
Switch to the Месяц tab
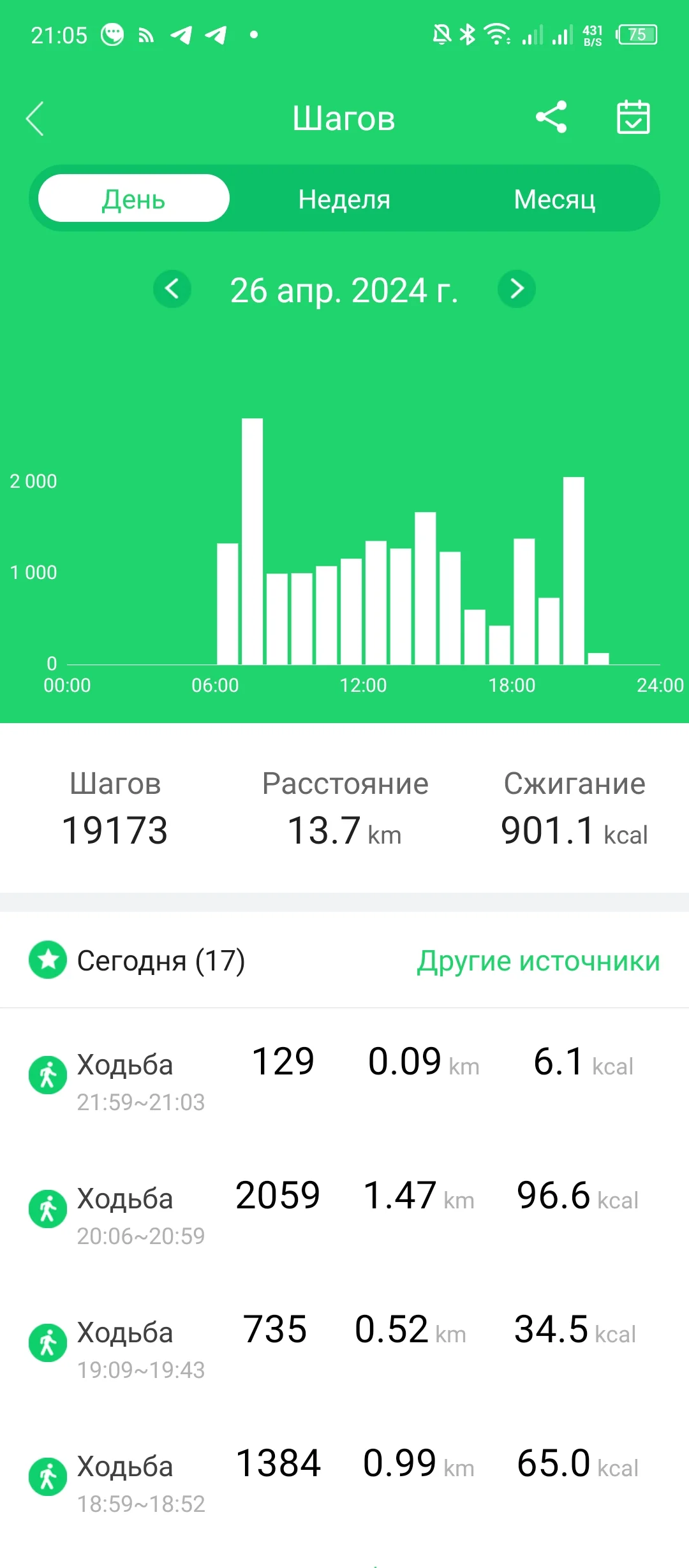(x=554, y=199)
